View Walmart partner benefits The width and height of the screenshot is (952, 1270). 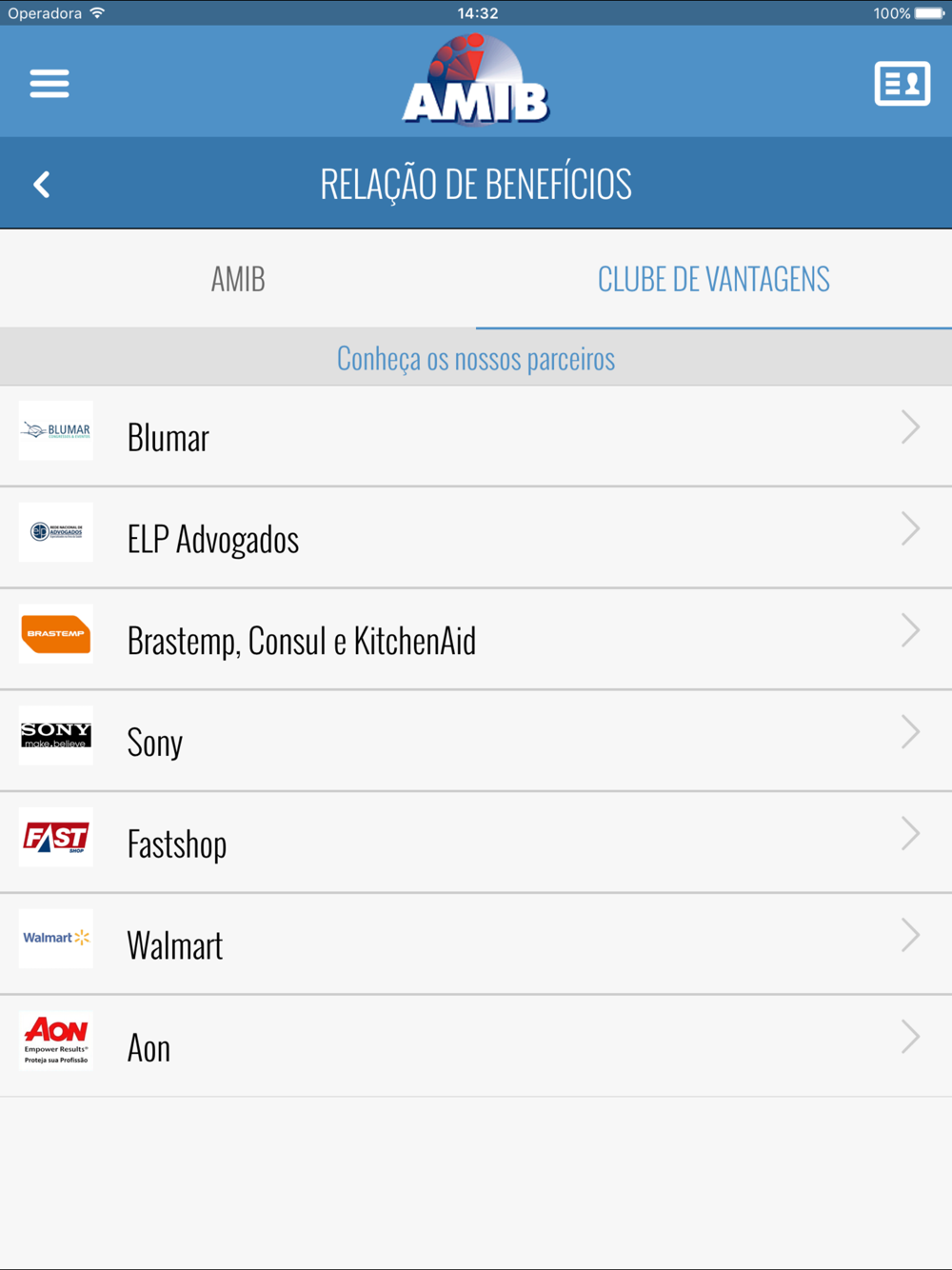coord(476,945)
